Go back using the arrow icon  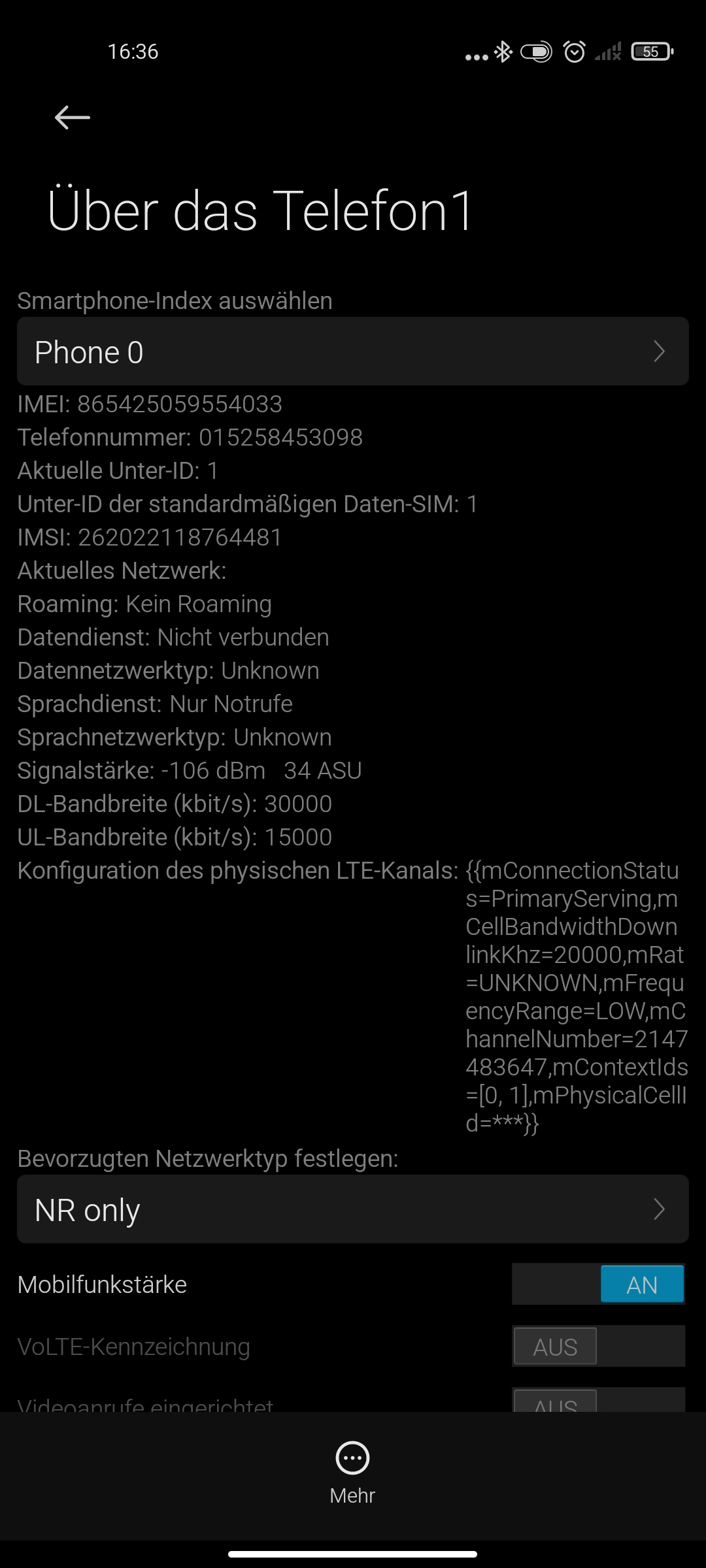72,118
